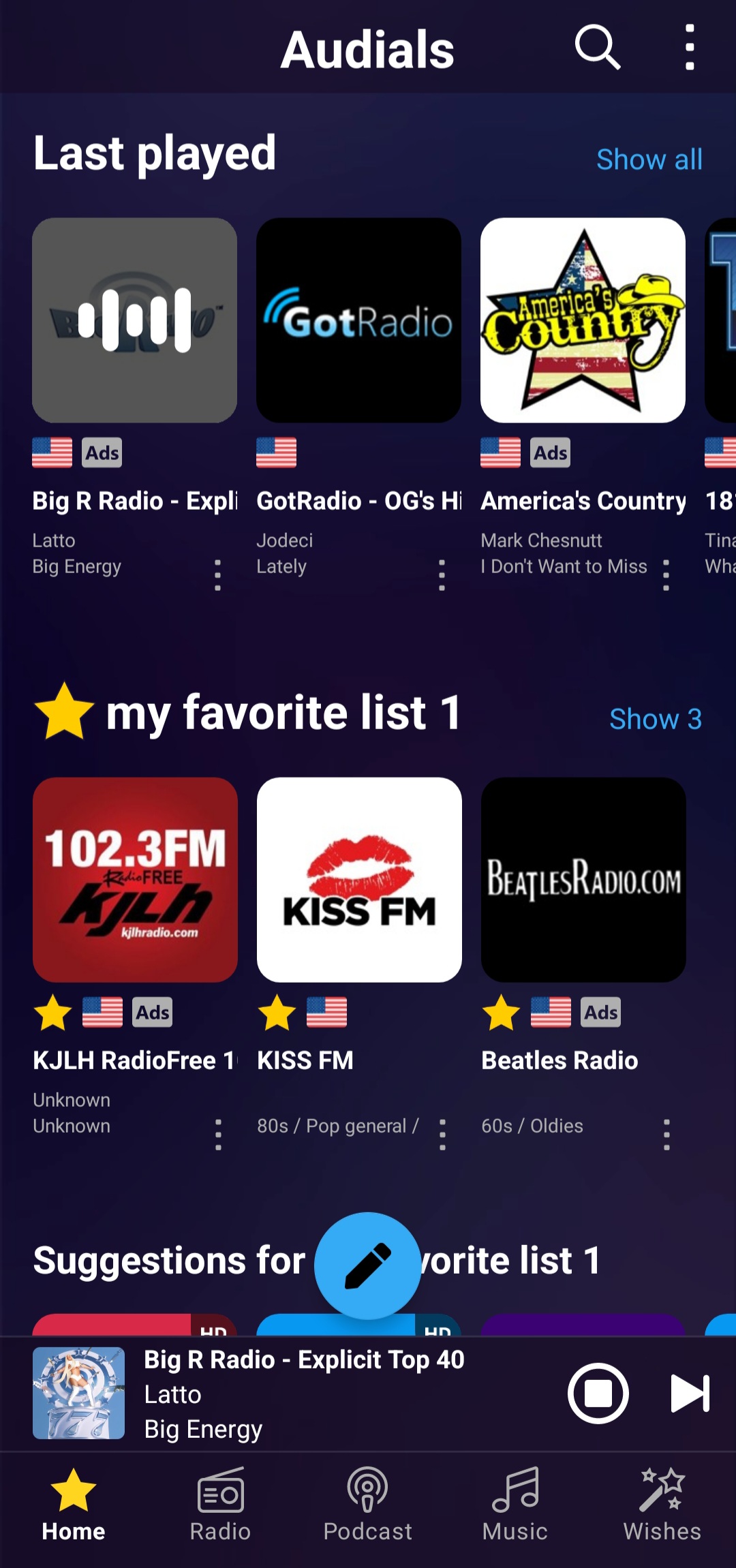The height and width of the screenshot is (1568, 736).
Task: Show all Last played stations
Action: coord(649,159)
